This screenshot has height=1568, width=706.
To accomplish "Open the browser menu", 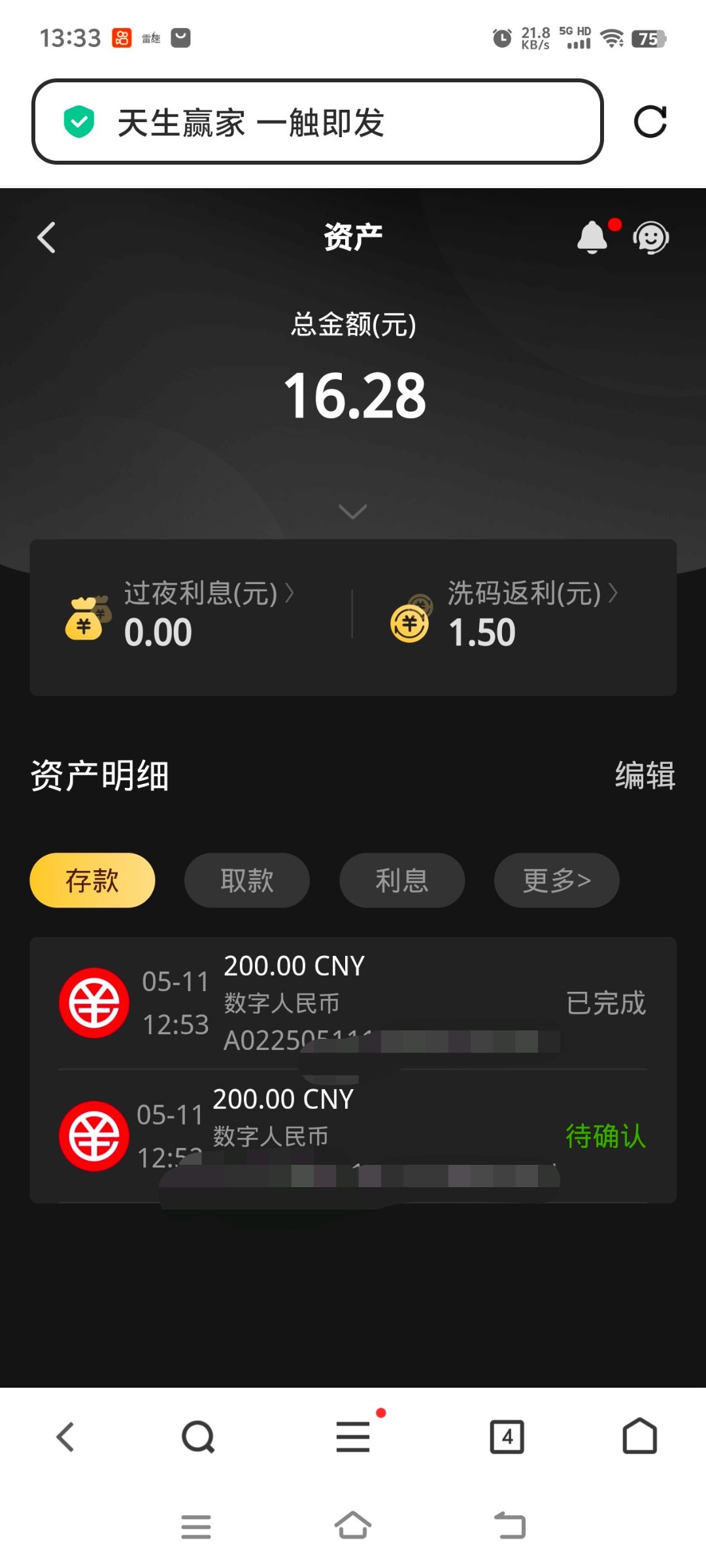I will pyautogui.click(x=353, y=1437).
